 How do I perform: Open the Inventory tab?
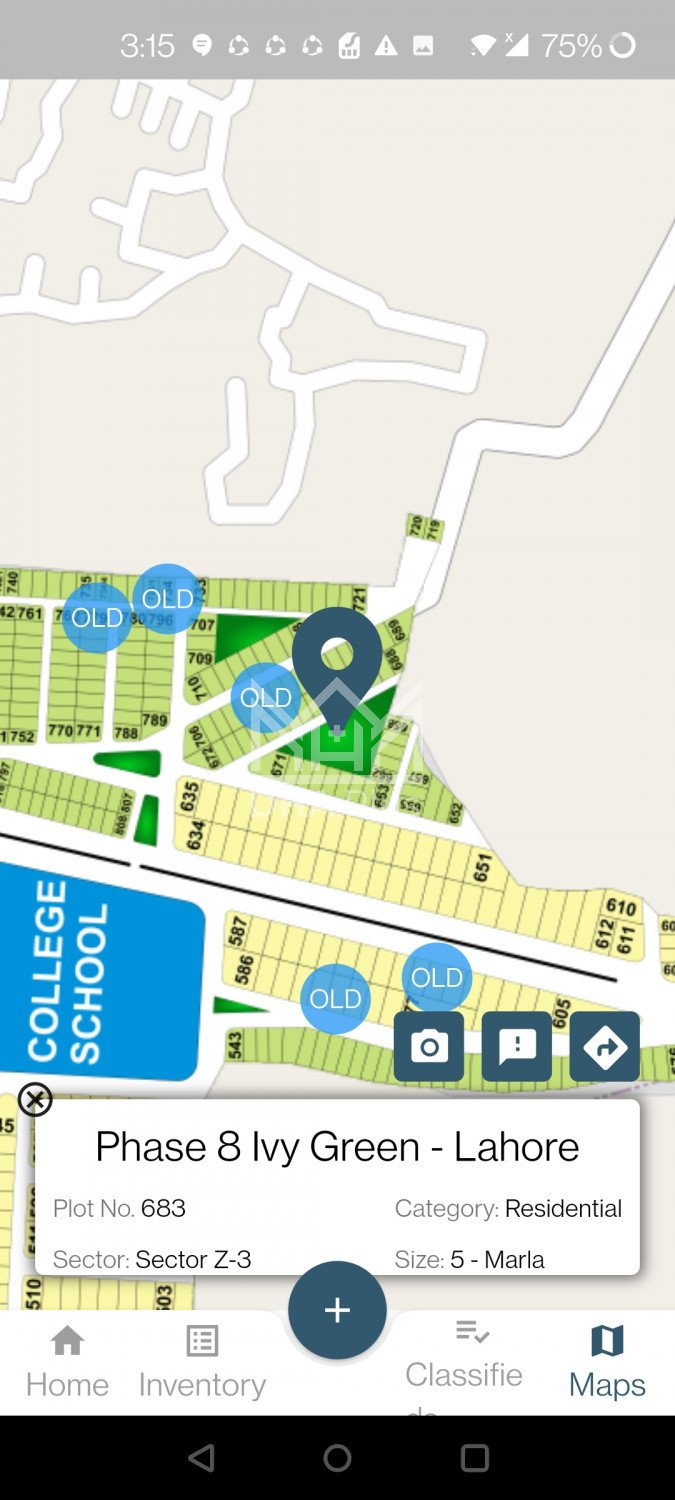pos(202,1362)
